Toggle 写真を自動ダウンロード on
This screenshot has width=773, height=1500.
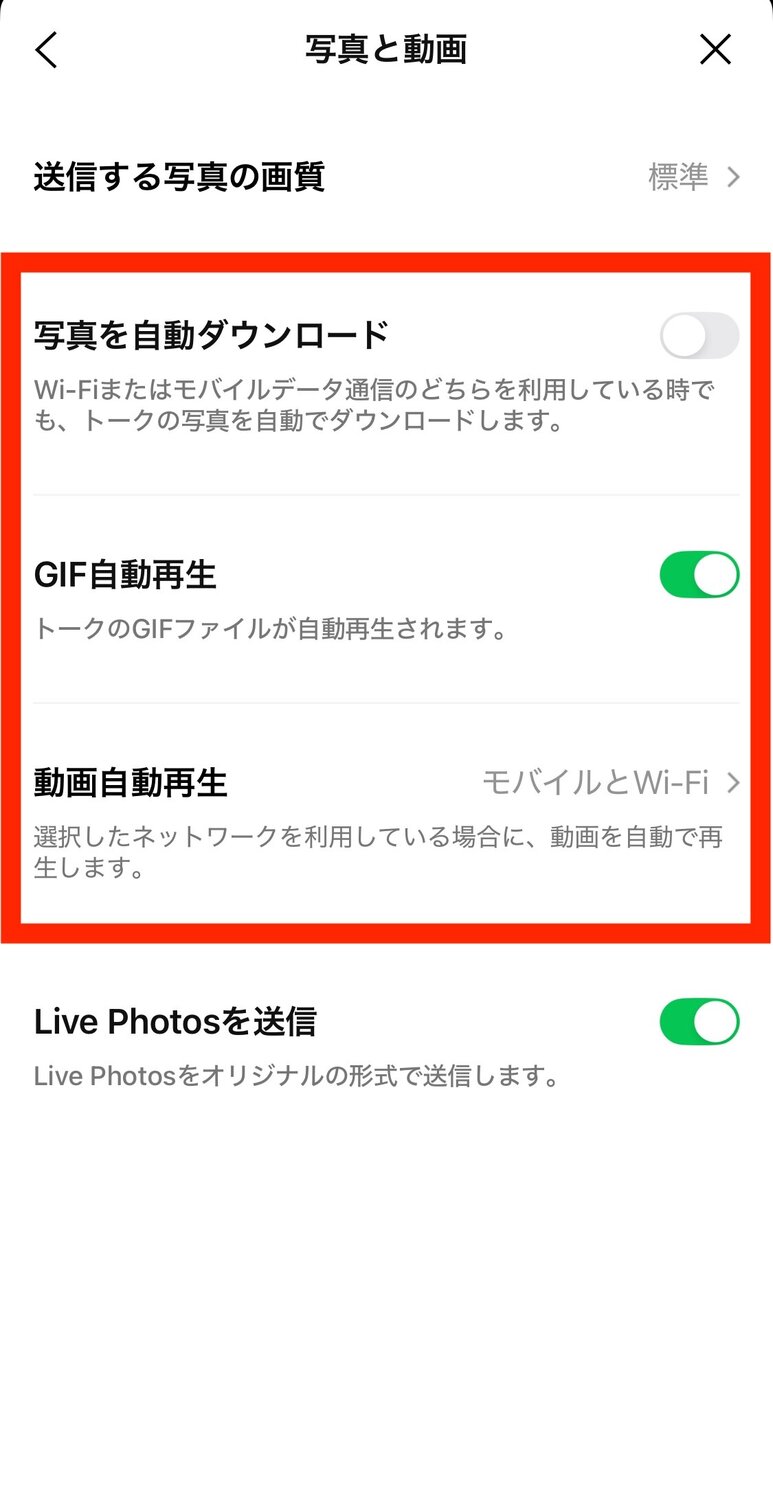698,336
